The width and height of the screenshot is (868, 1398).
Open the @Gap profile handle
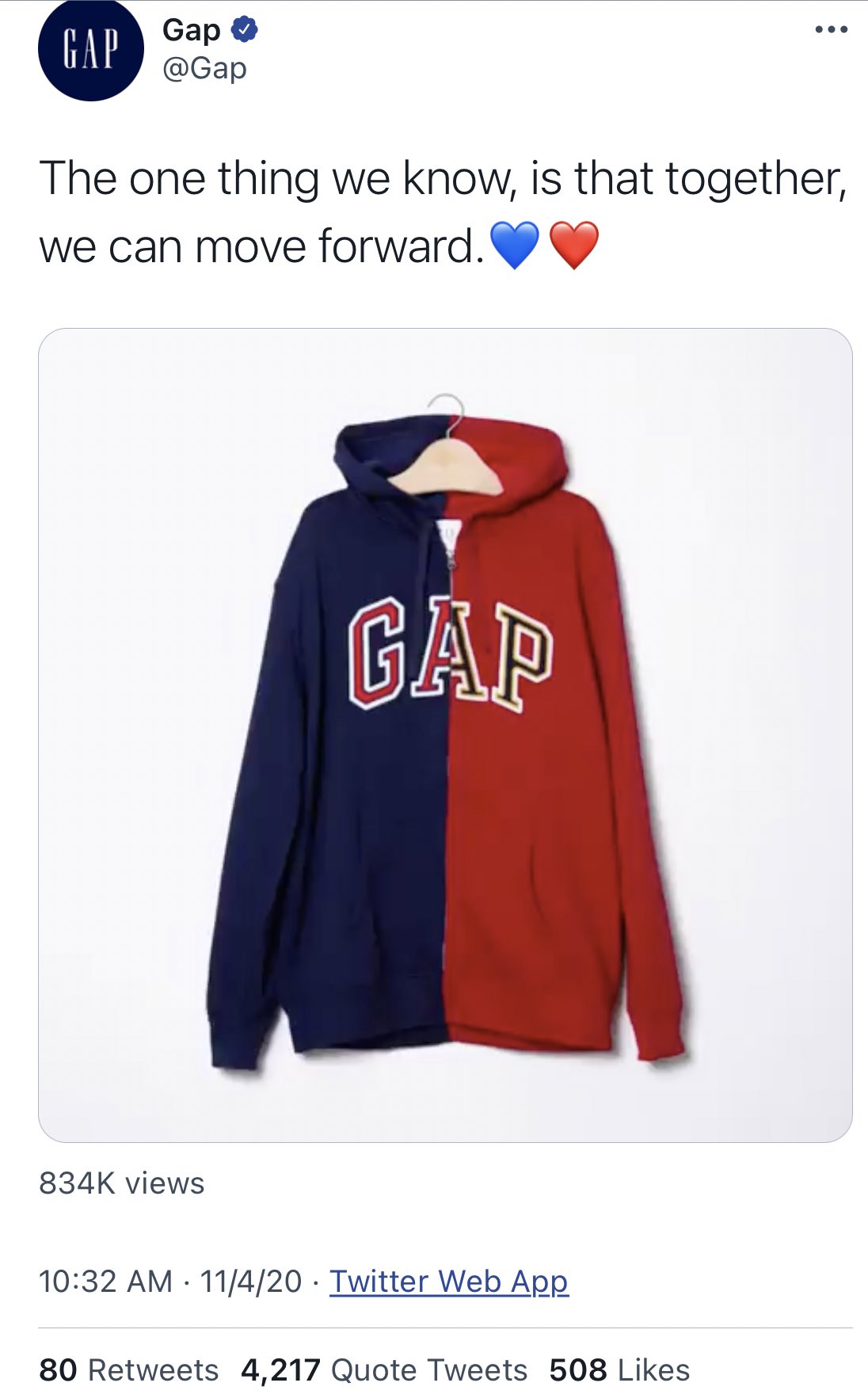click(204, 69)
